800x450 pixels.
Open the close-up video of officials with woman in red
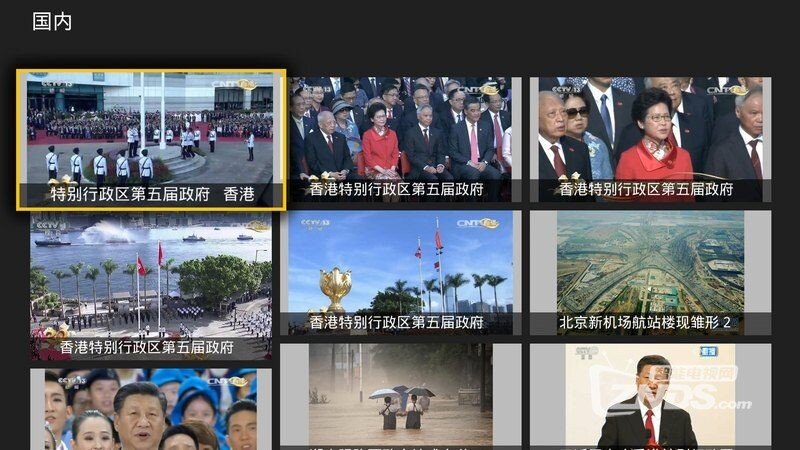click(x=650, y=139)
